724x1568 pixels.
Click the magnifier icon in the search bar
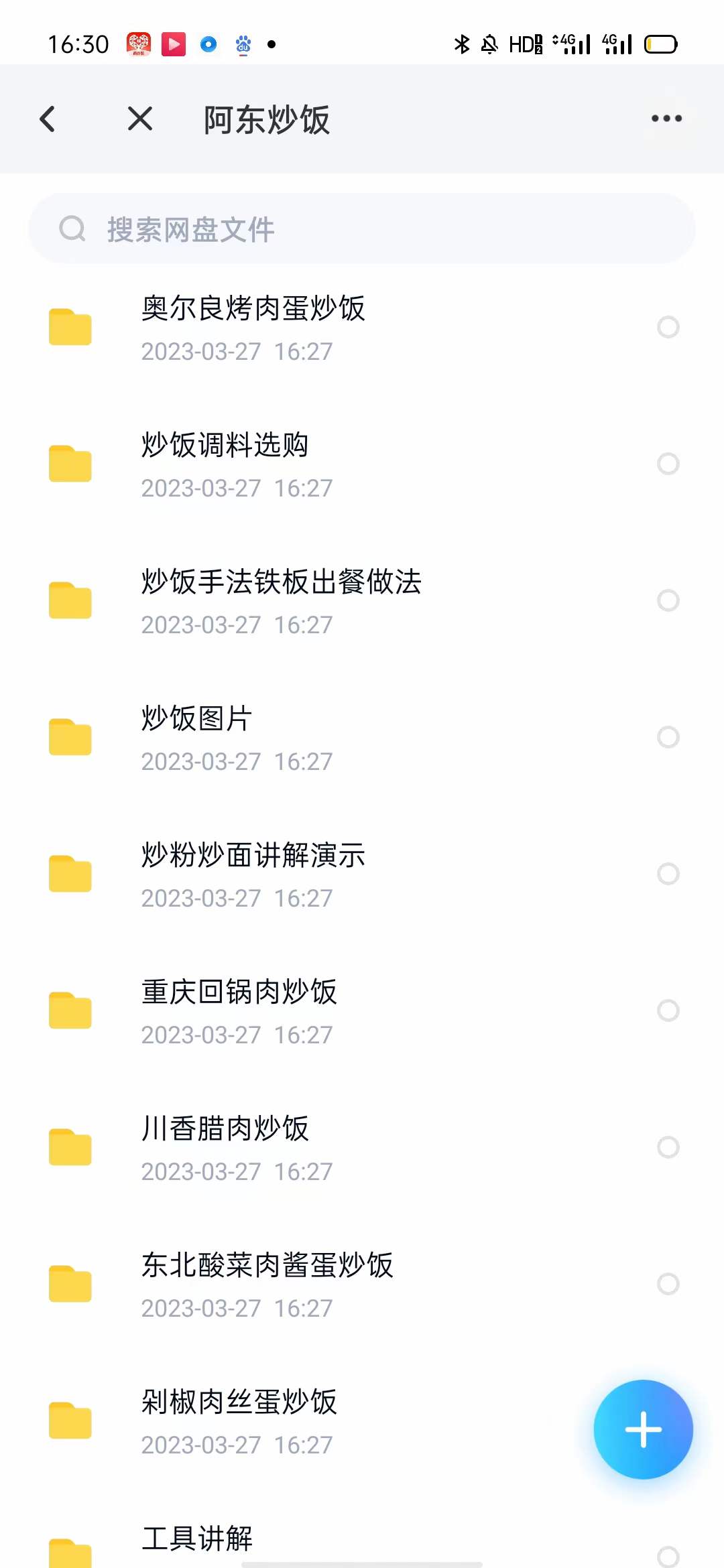tap(72, 228)
